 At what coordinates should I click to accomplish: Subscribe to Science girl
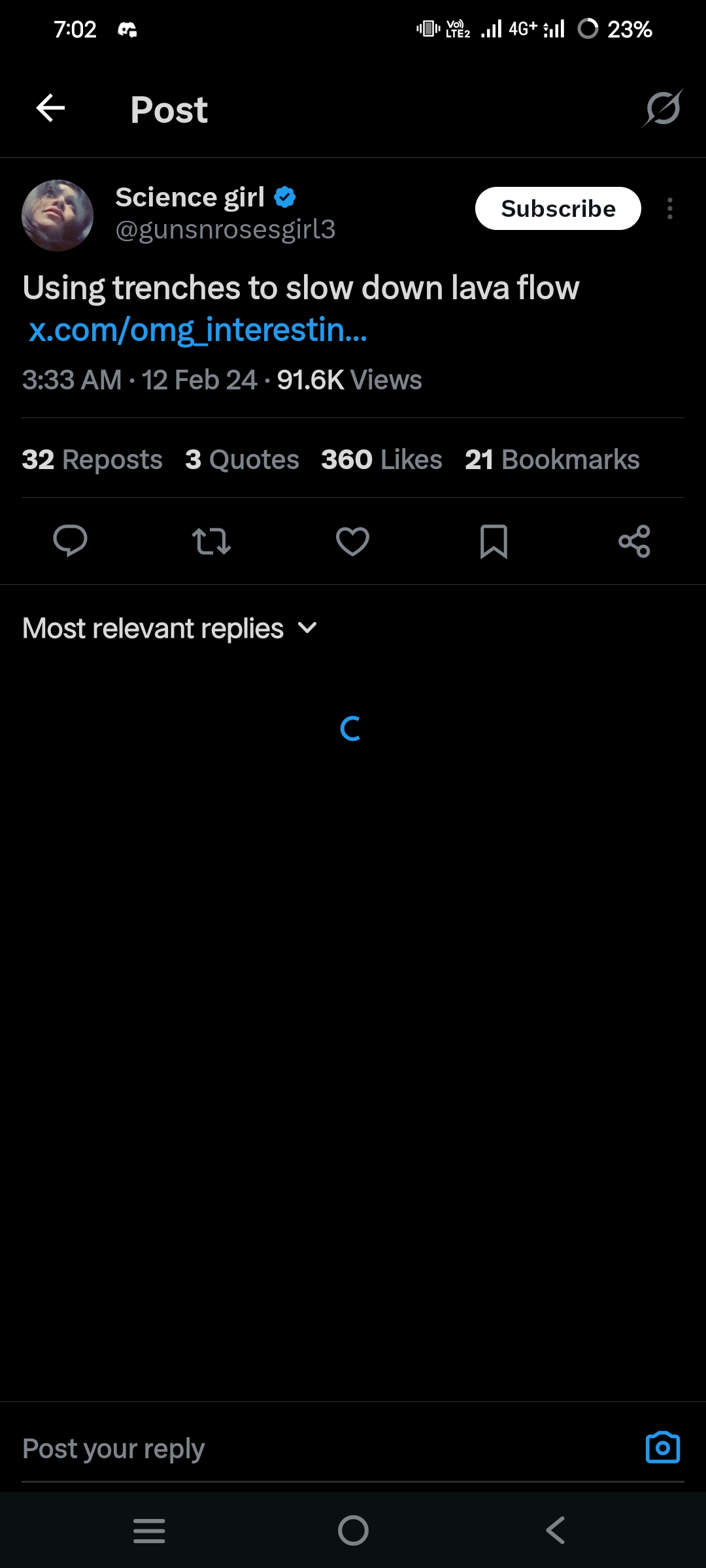coord(558,208)
